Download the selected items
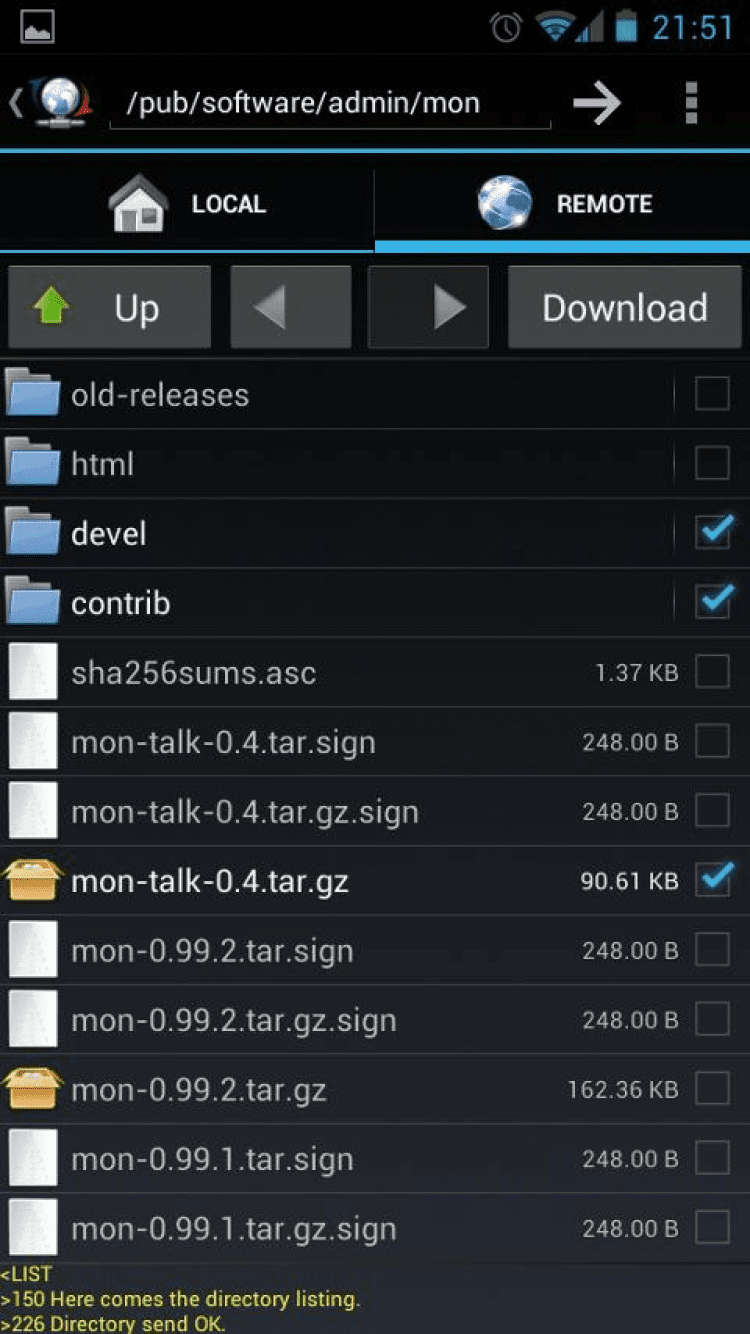The height and width of the screenshot is (1334, 750). tap(624, 308)
